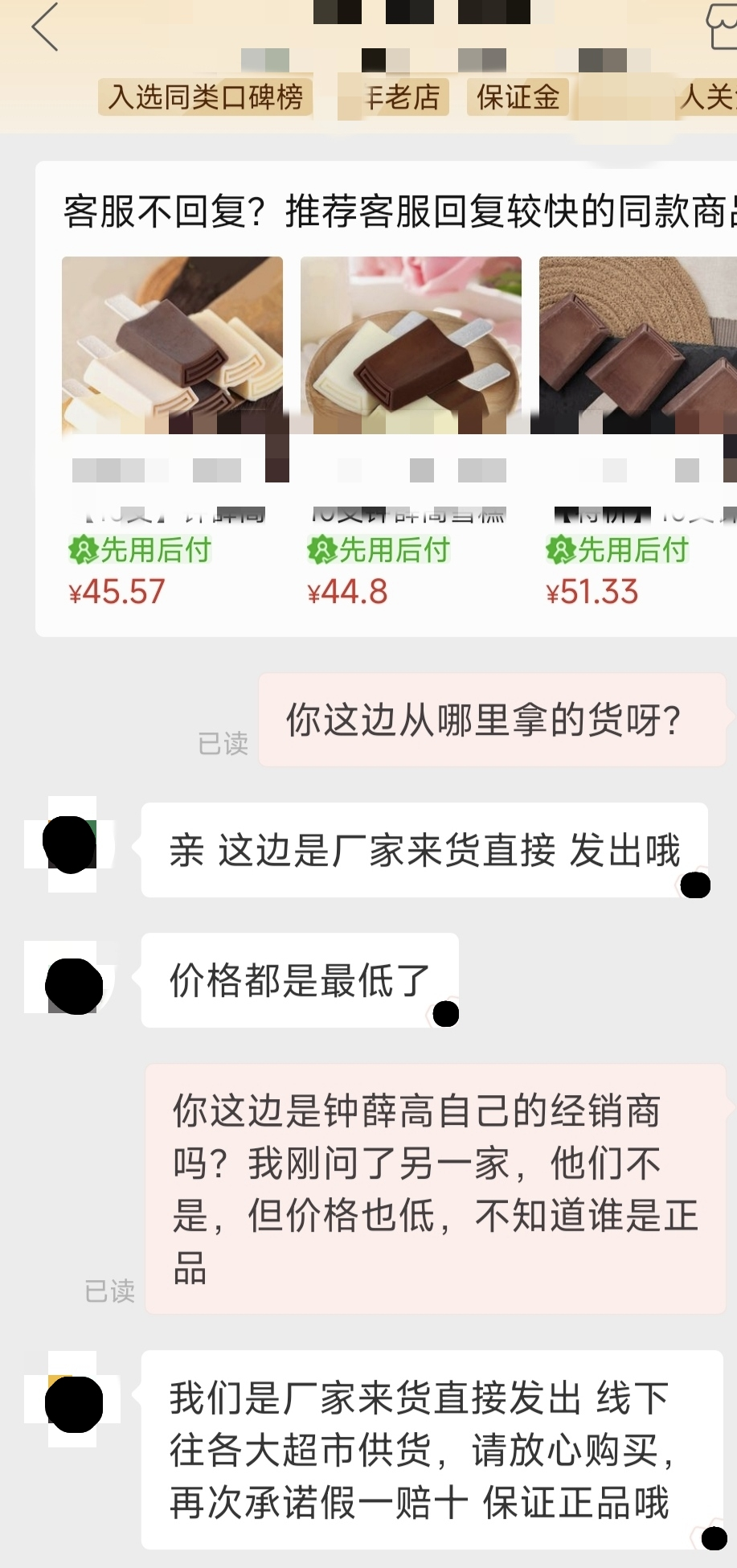This screenshot has width=737, height=1568.
Task: Tap the 入选同类口碑榜 badge
Action: (x=206, y=97)
